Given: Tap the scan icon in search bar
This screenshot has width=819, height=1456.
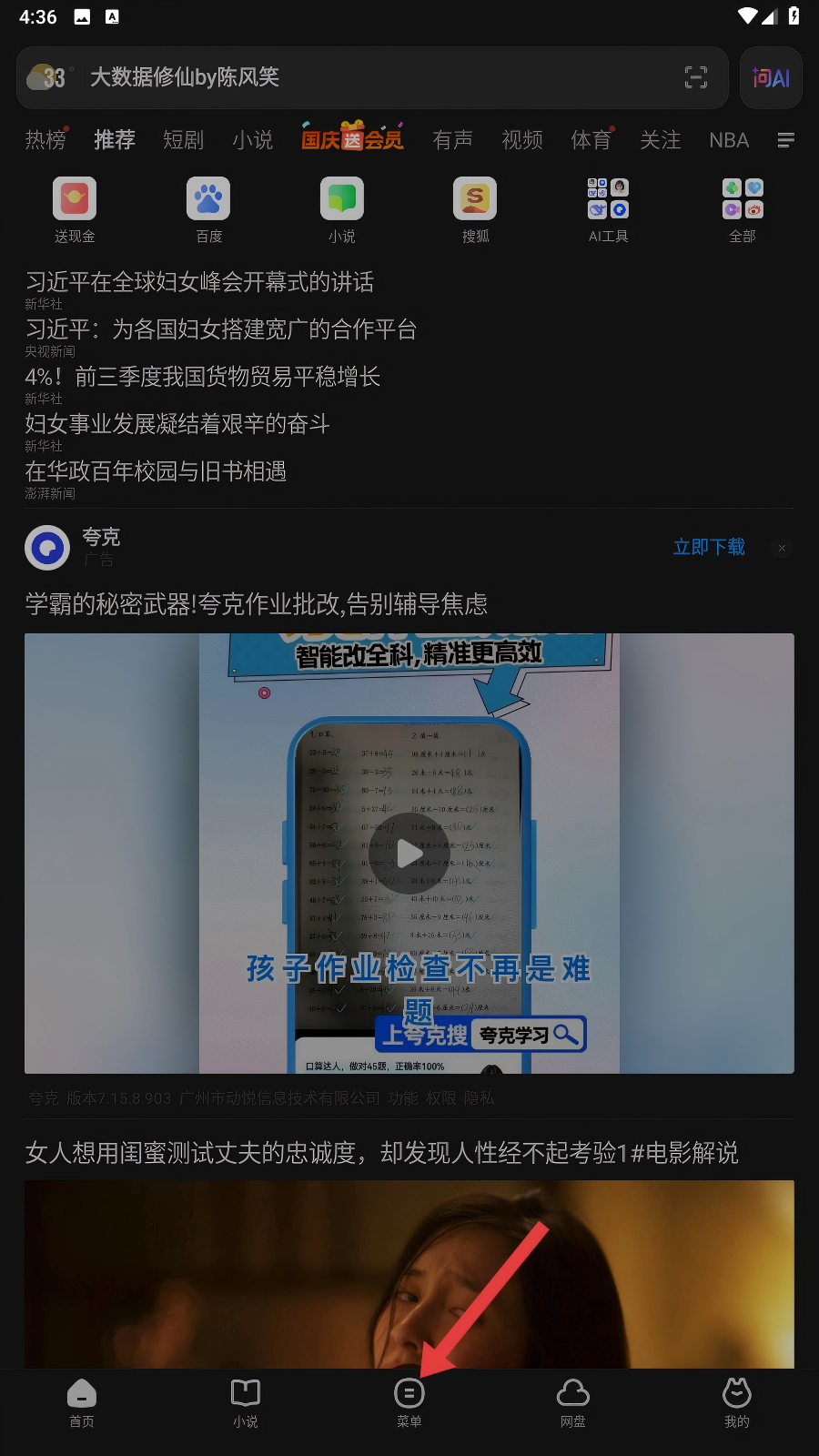Looking at the screenshot, I should click(x=695, y=77).
